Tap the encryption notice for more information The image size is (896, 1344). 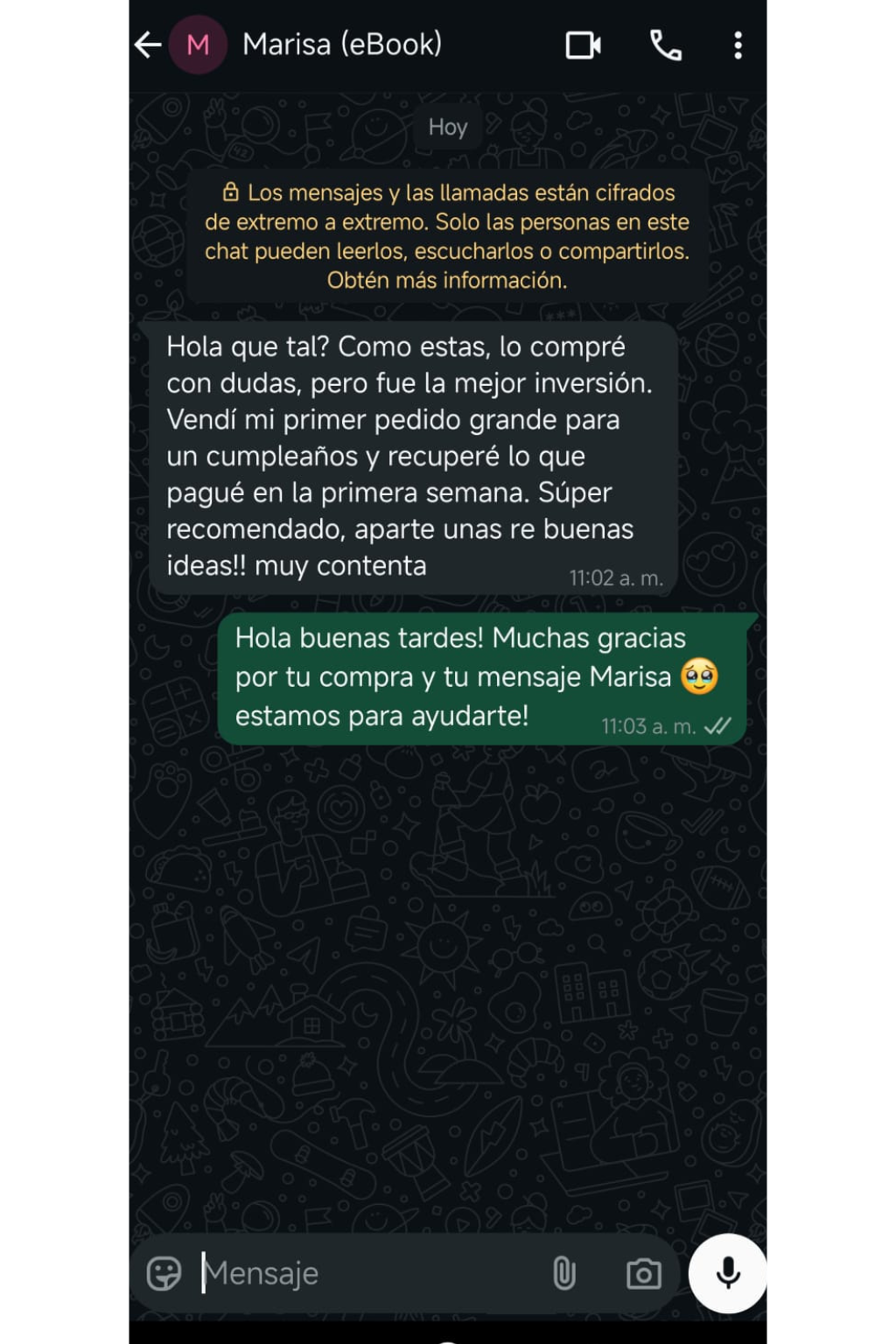point(447,236)
